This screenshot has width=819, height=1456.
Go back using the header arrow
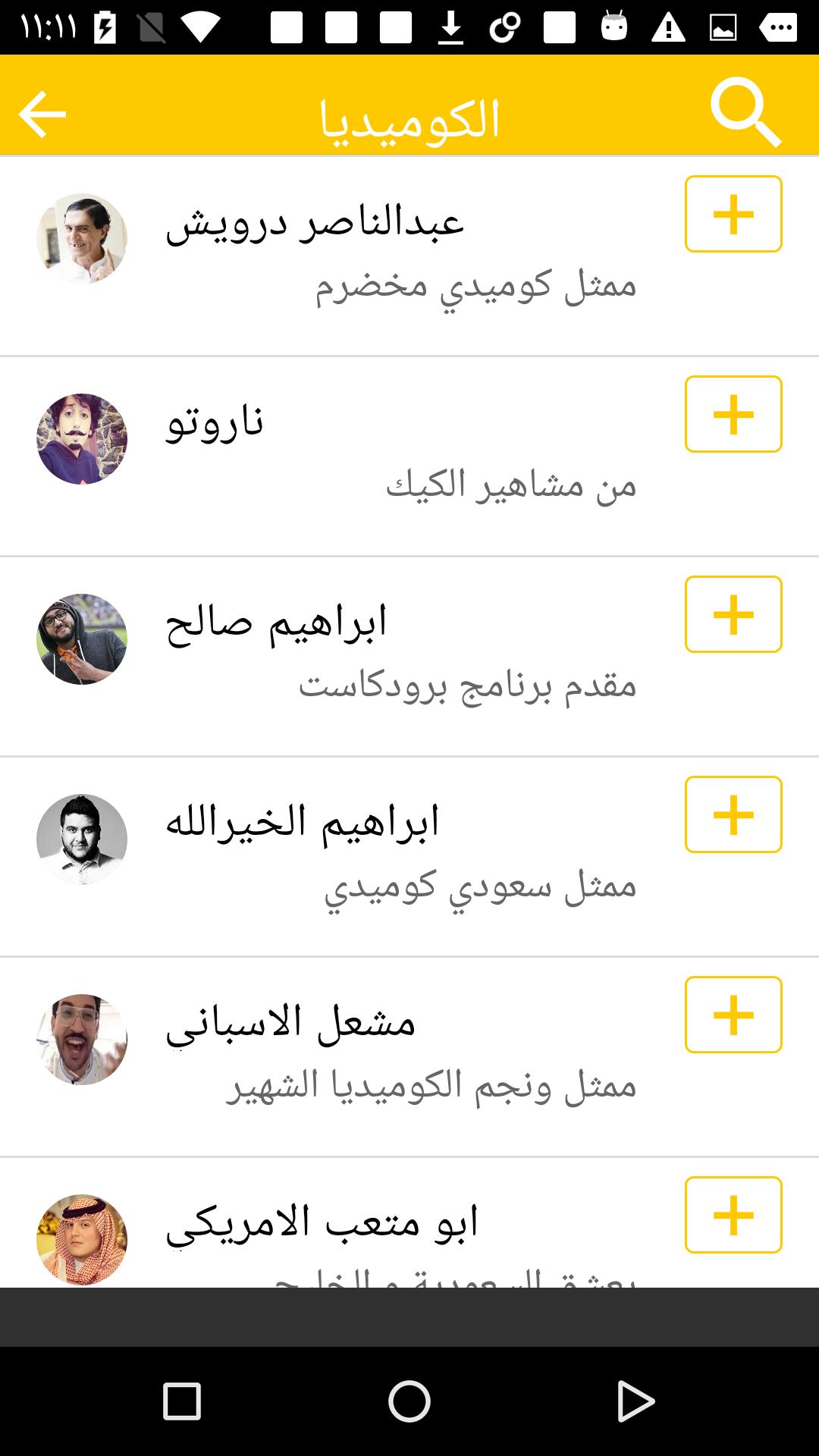[42, 114]
